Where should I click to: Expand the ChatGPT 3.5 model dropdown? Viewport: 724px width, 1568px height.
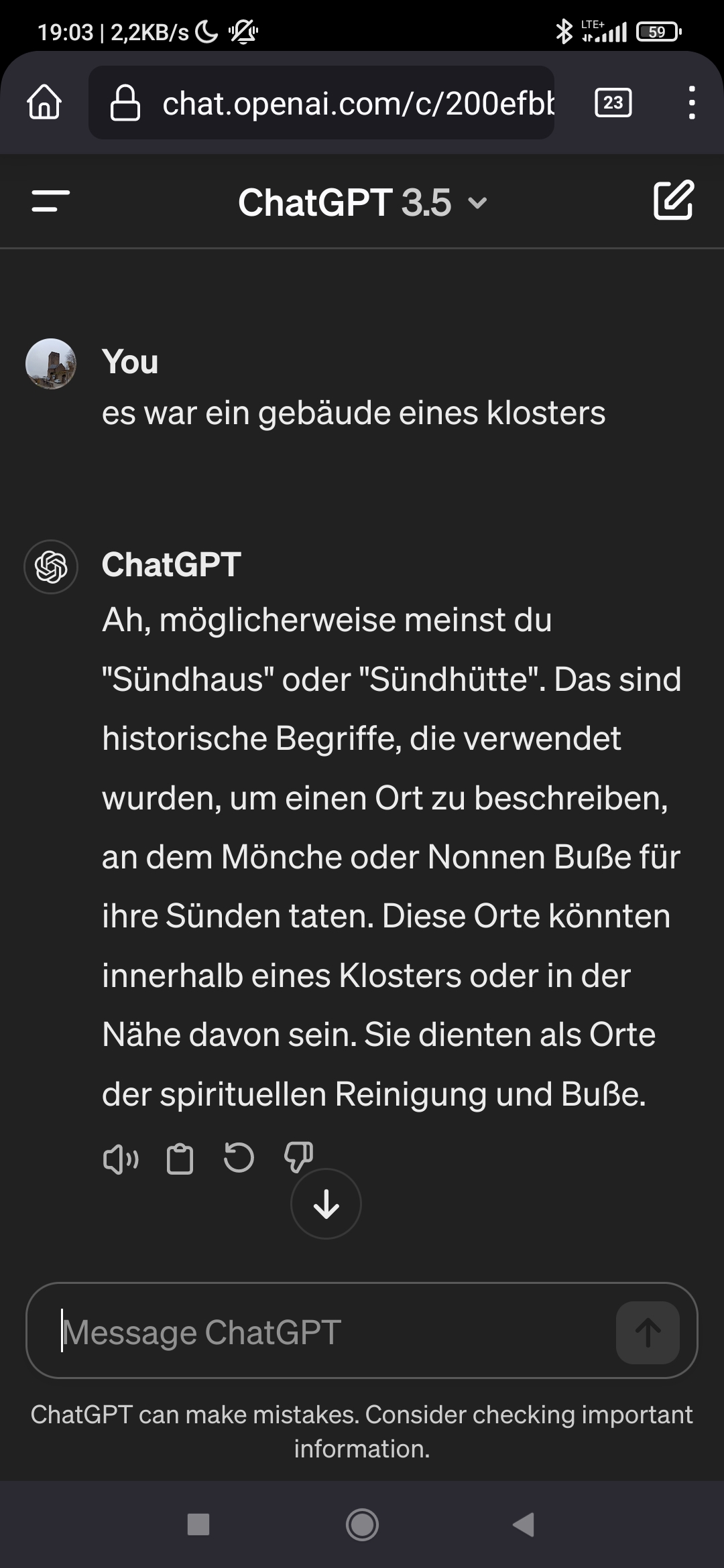[x=362, y=202]
